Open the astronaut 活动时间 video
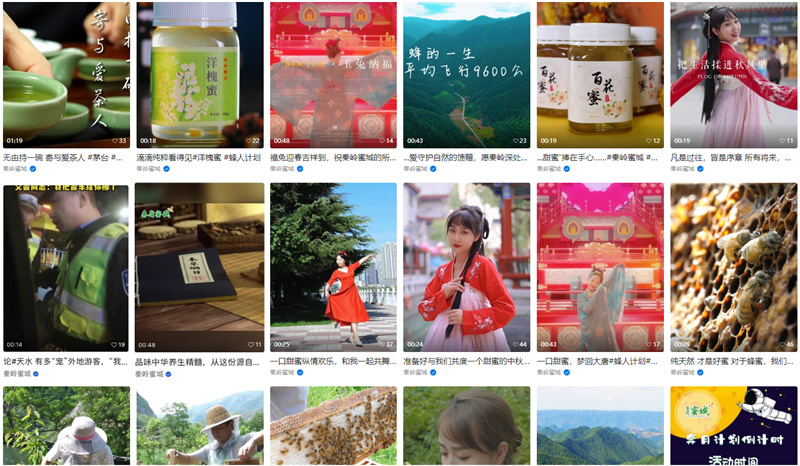800x466 pixels. coord(733,427)
